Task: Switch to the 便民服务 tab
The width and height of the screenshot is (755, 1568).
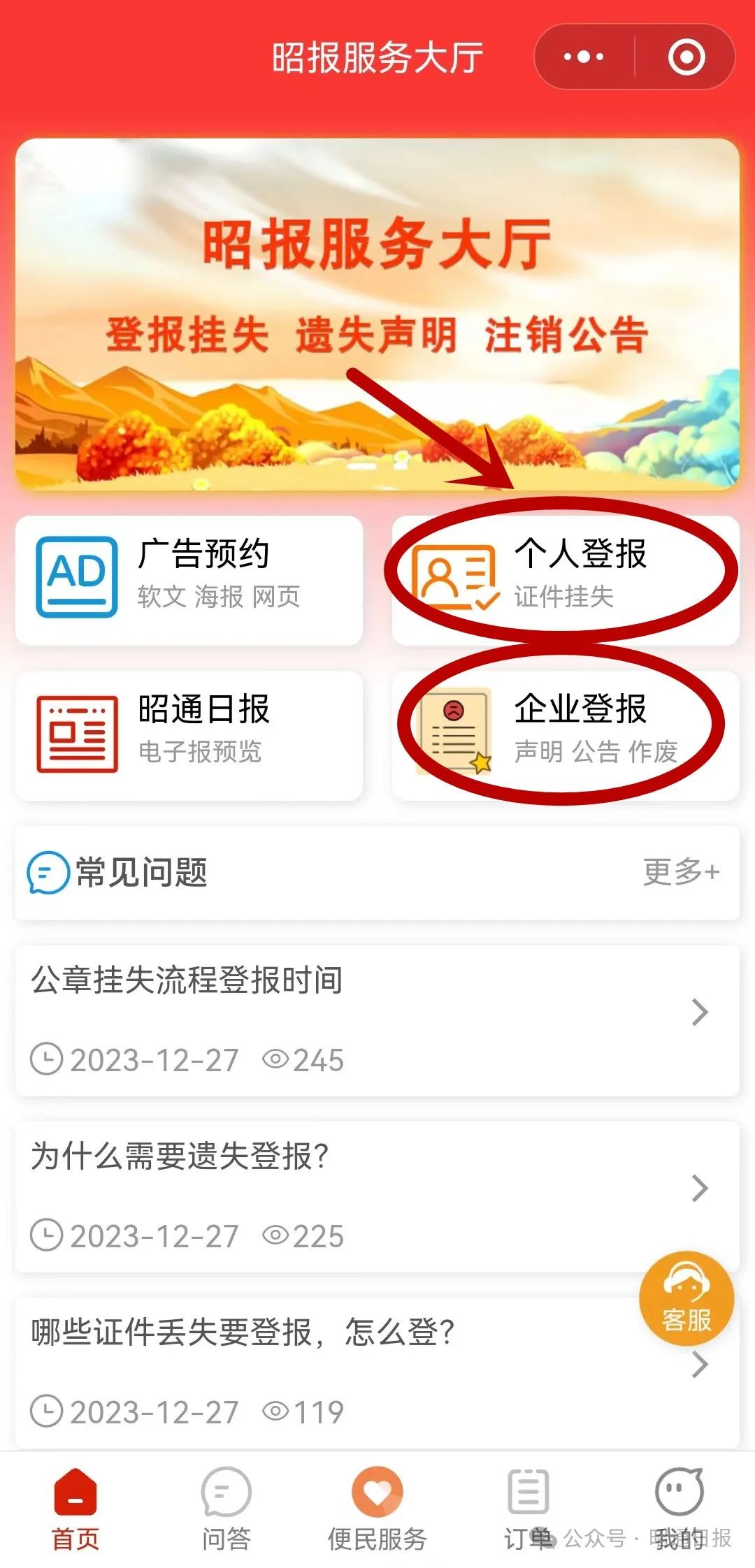Action: (377, 1511)
